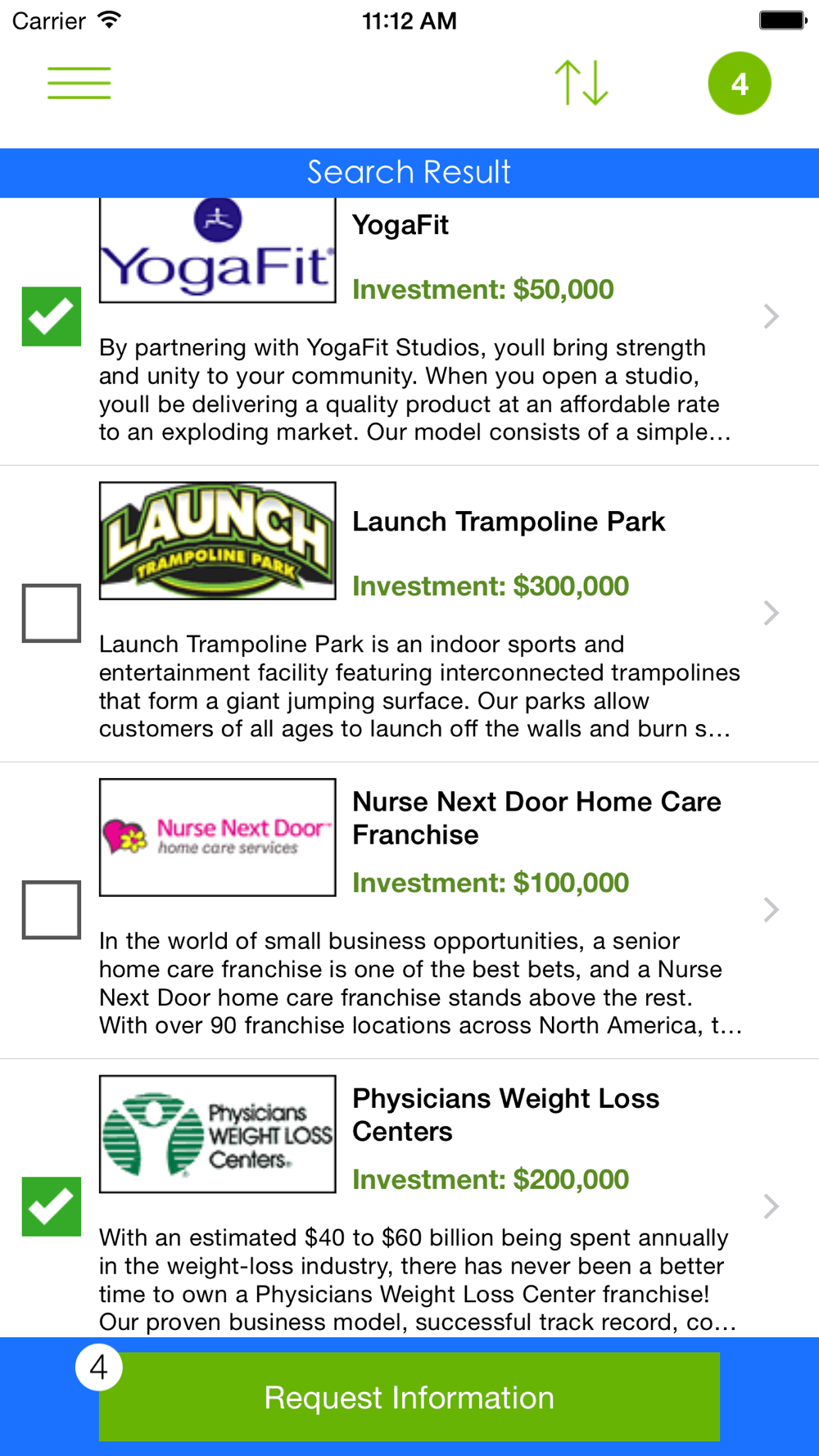Tap the Request Information button

pyautogui.click(x=409, y=1398)
